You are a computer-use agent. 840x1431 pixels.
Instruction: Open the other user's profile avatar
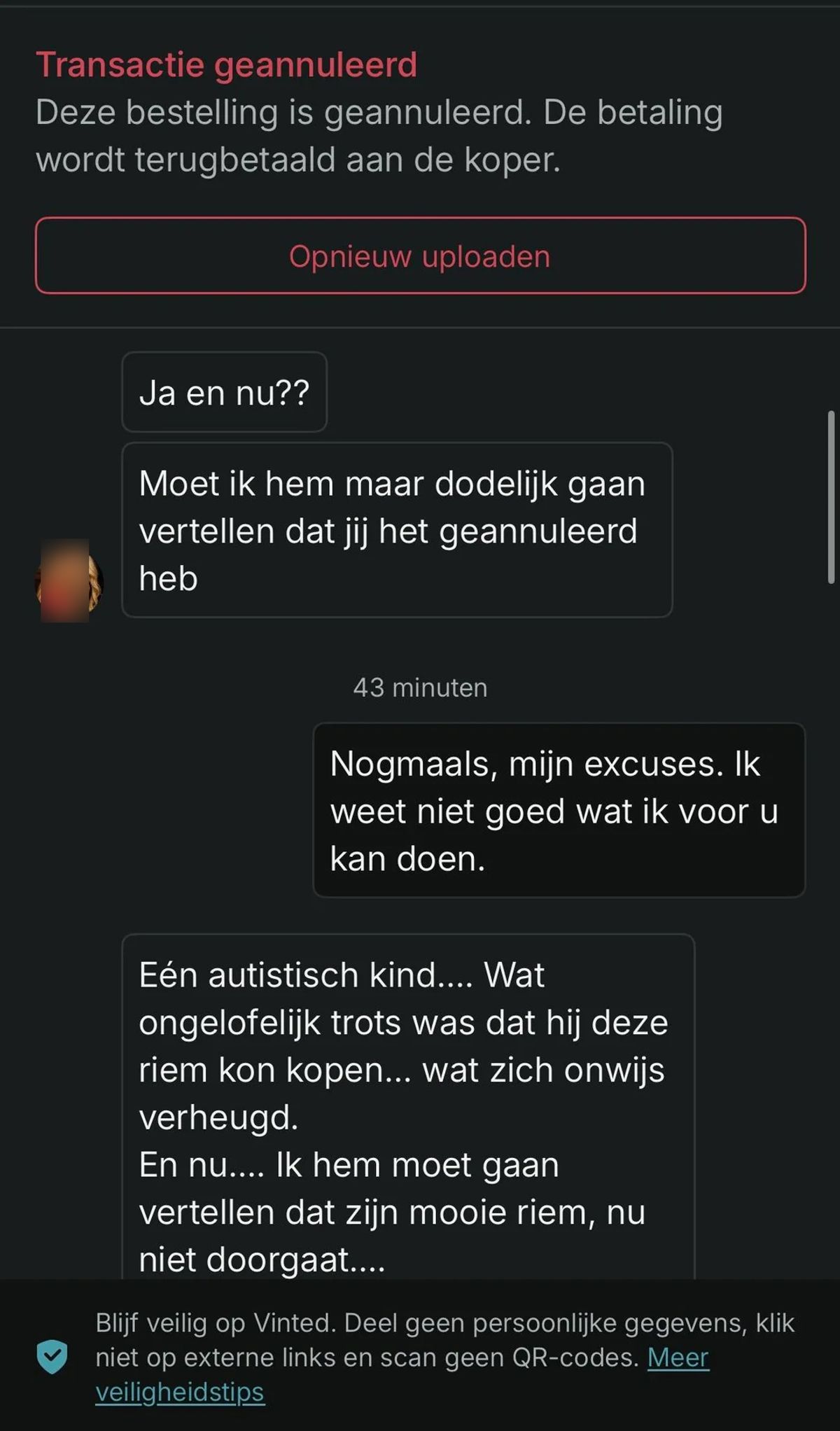pos(69,581)
